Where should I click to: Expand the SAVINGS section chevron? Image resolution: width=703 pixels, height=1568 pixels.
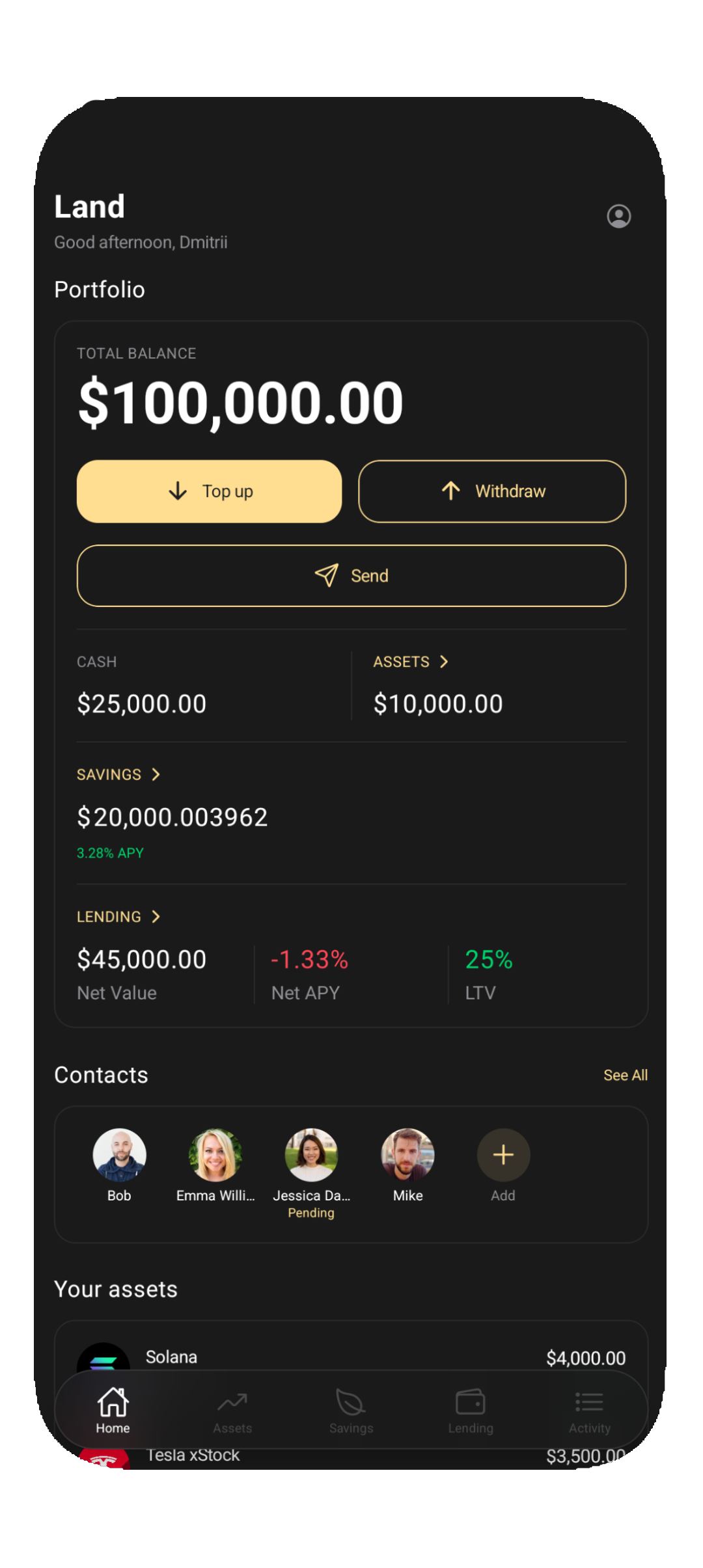(156, 774)
